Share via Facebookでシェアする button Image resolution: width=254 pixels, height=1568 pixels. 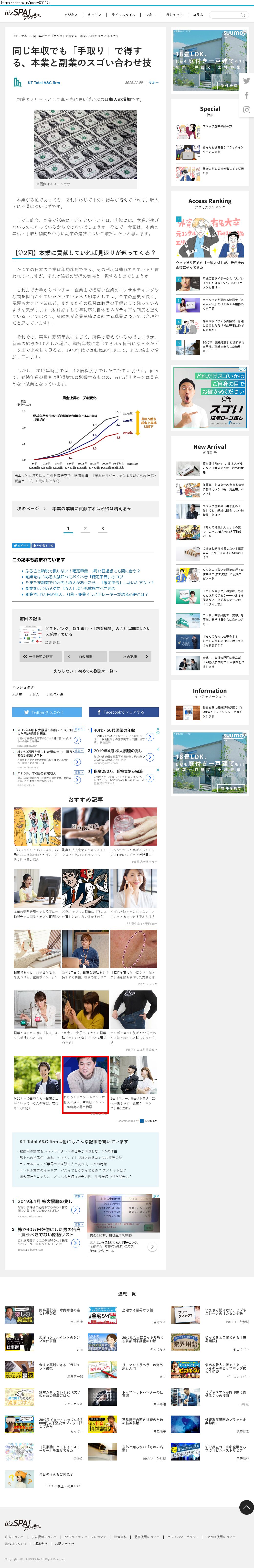coord(124,712)
